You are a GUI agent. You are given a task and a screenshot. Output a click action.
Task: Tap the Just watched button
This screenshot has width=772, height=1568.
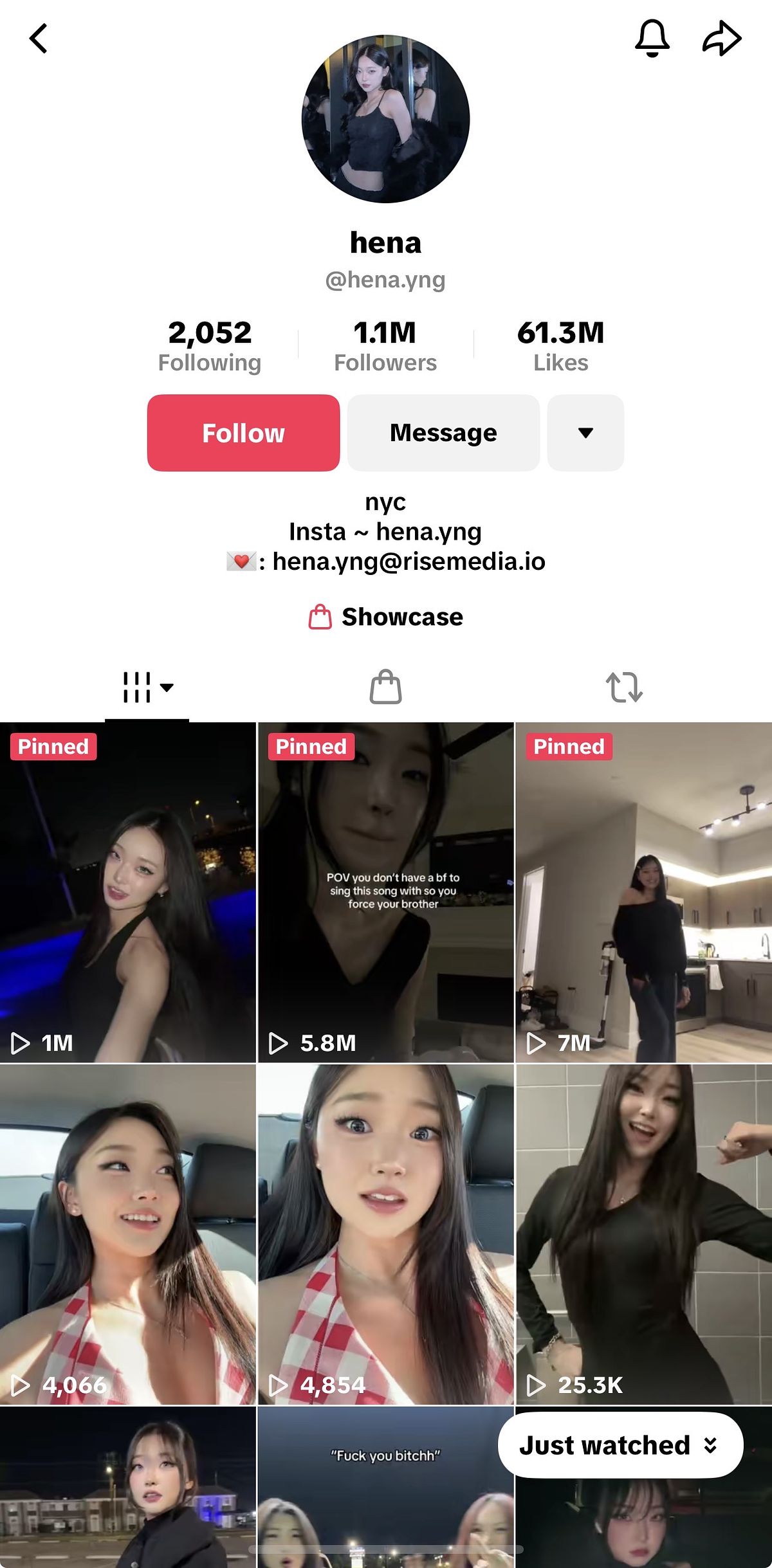point(620,1445)
